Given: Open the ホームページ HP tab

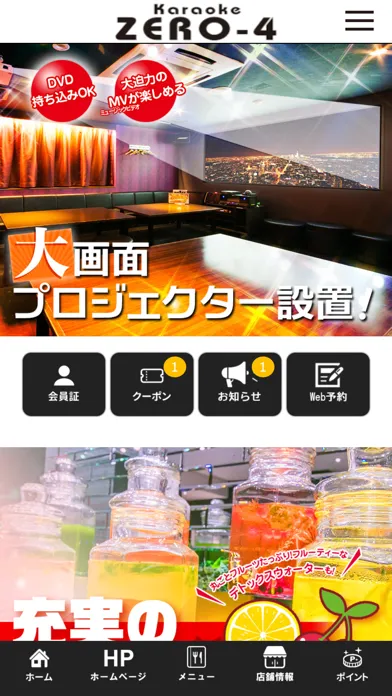Looking at the screenshot, I should tap(118, 665).
